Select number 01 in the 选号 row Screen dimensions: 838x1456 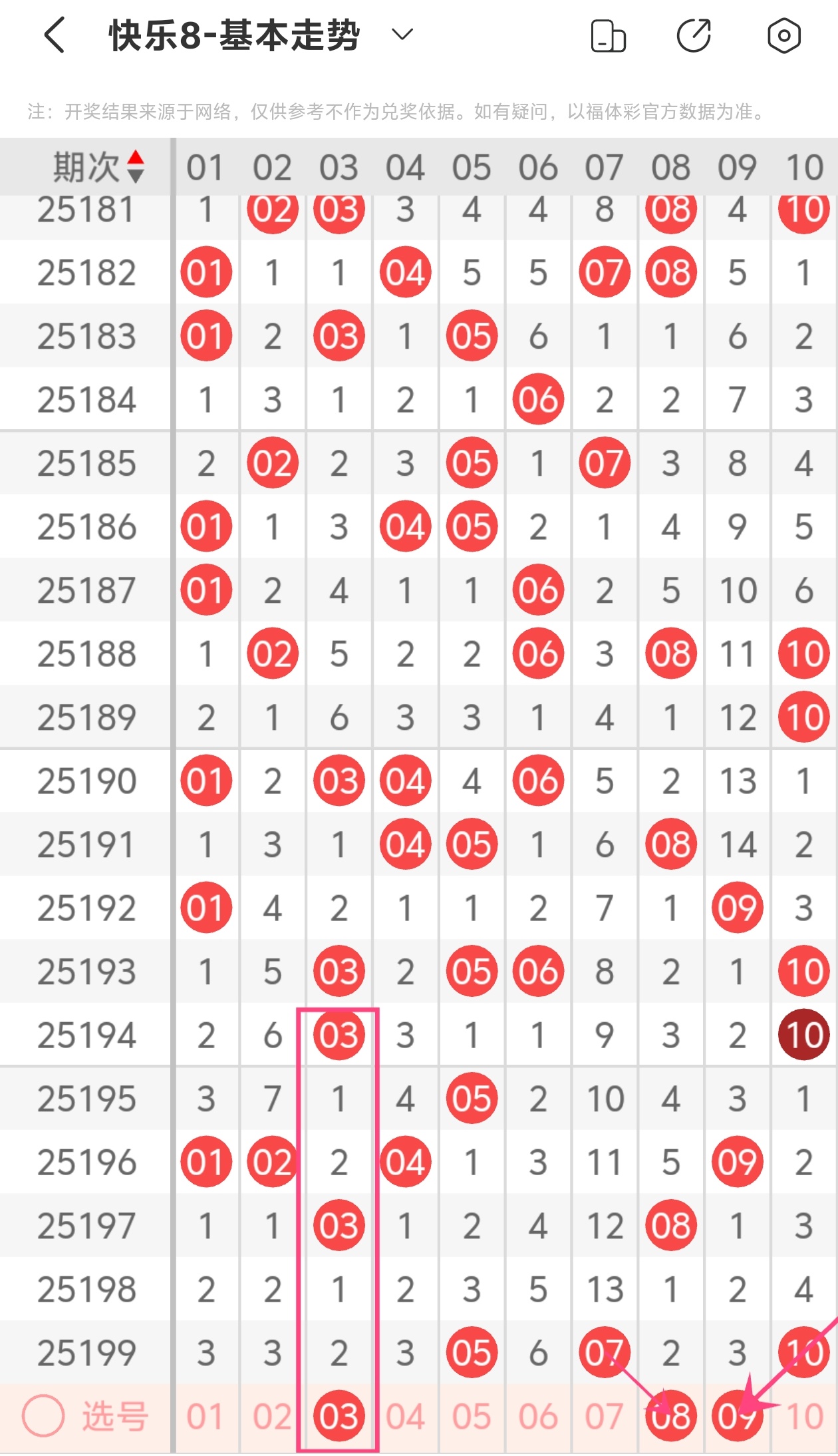[x=206, y=1417]
